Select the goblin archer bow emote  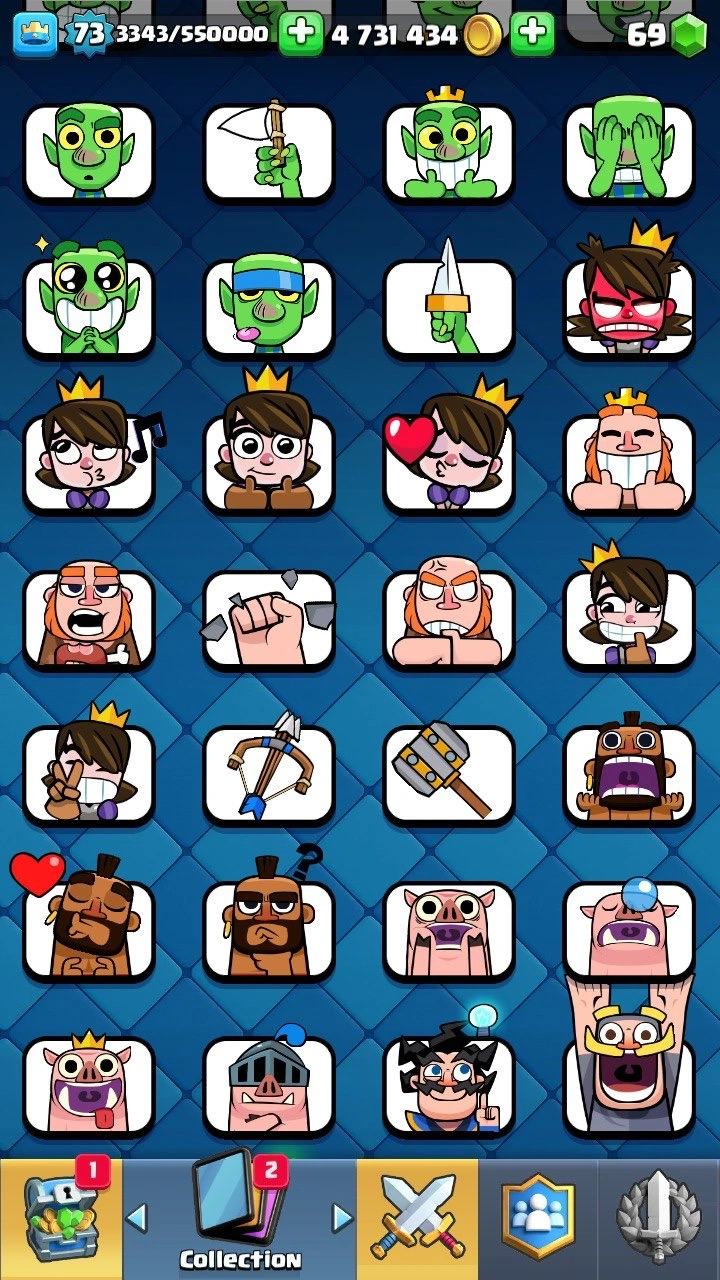pos(268,152)
